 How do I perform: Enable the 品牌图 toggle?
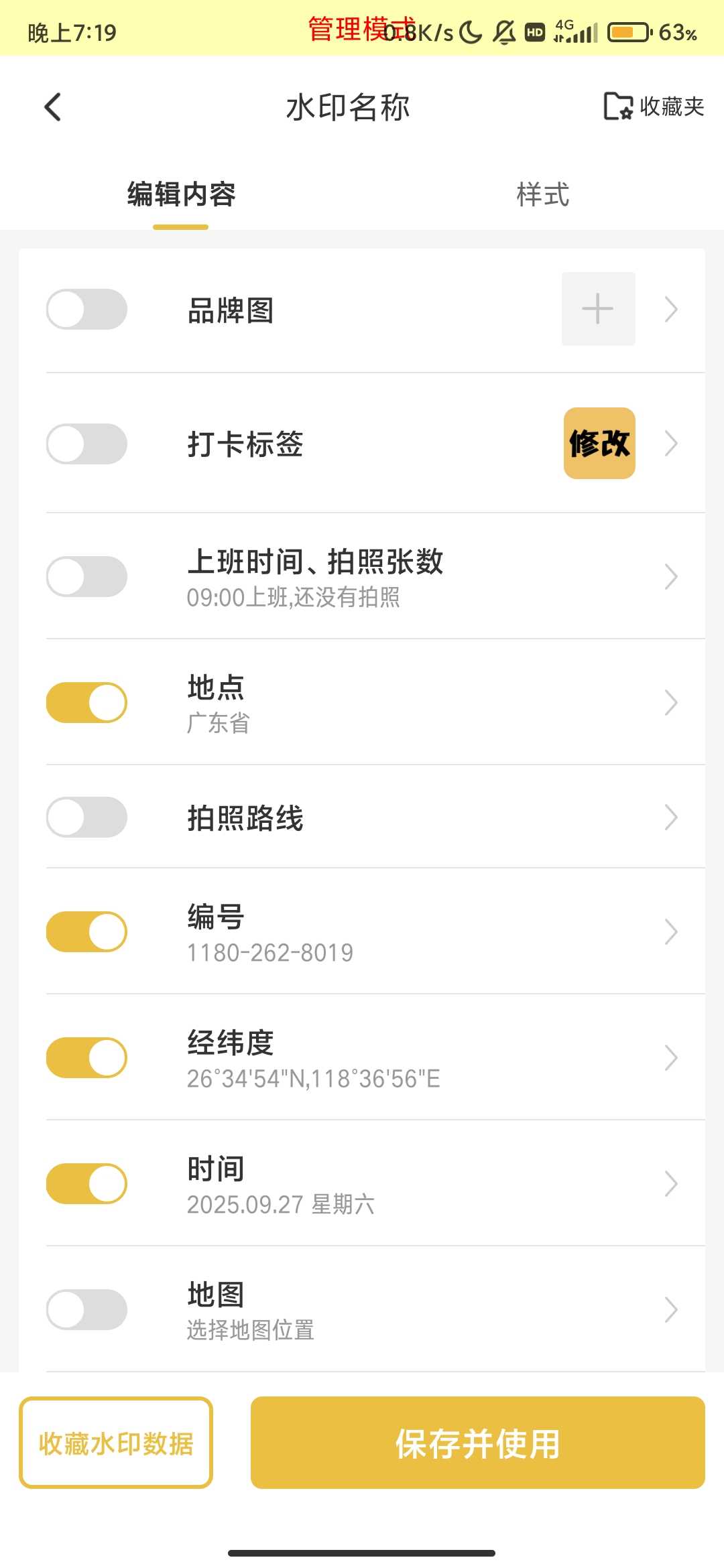(x=86, y=308)
